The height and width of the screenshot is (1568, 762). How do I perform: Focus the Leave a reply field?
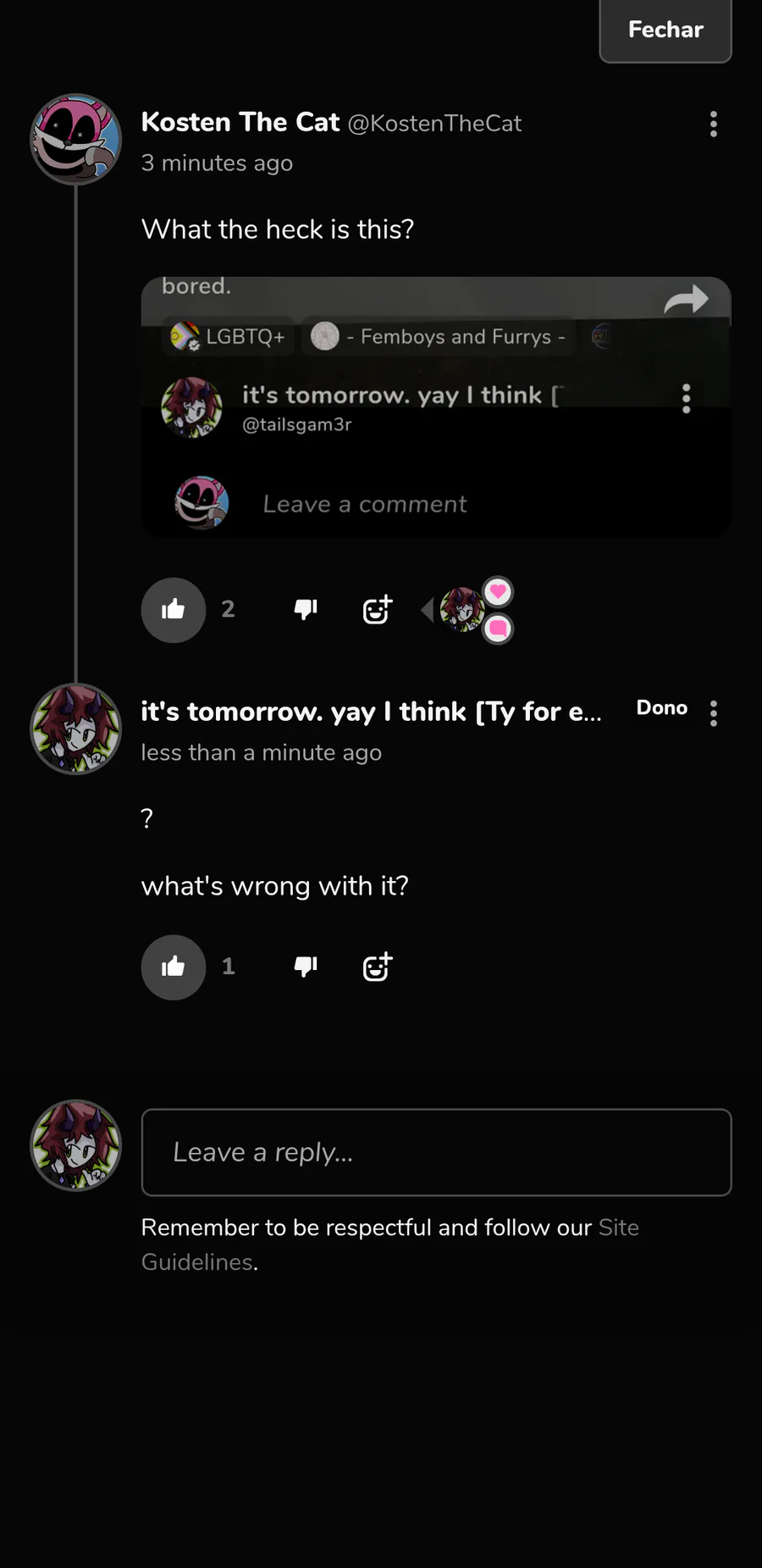436,1152
